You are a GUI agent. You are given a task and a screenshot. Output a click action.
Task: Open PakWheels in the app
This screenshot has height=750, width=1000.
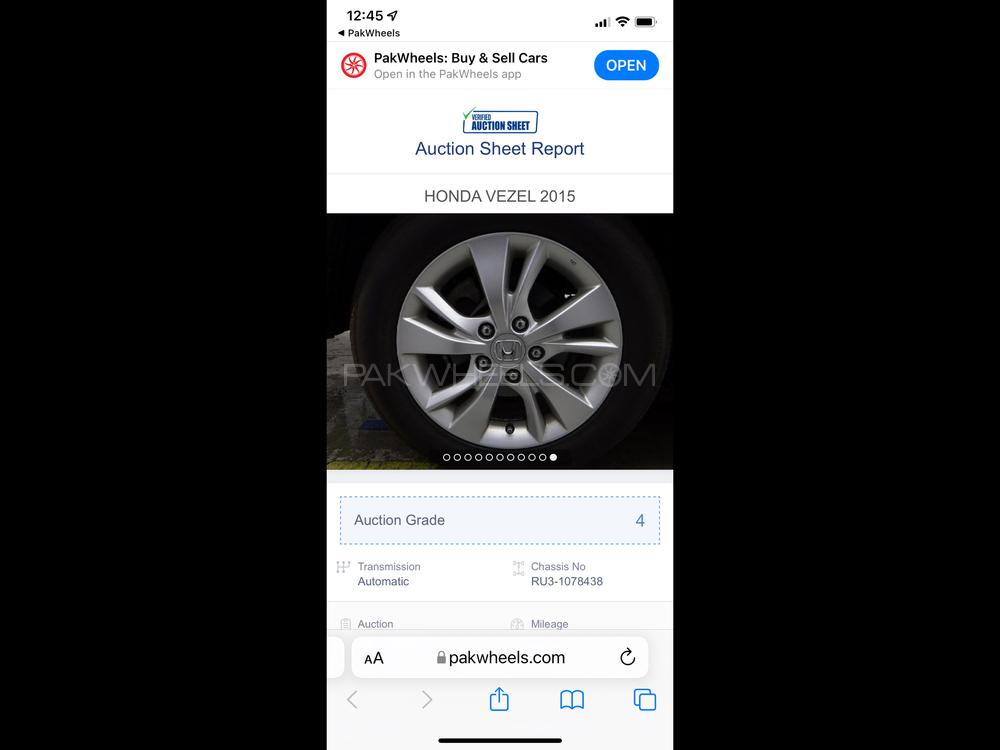pos(626,65)
